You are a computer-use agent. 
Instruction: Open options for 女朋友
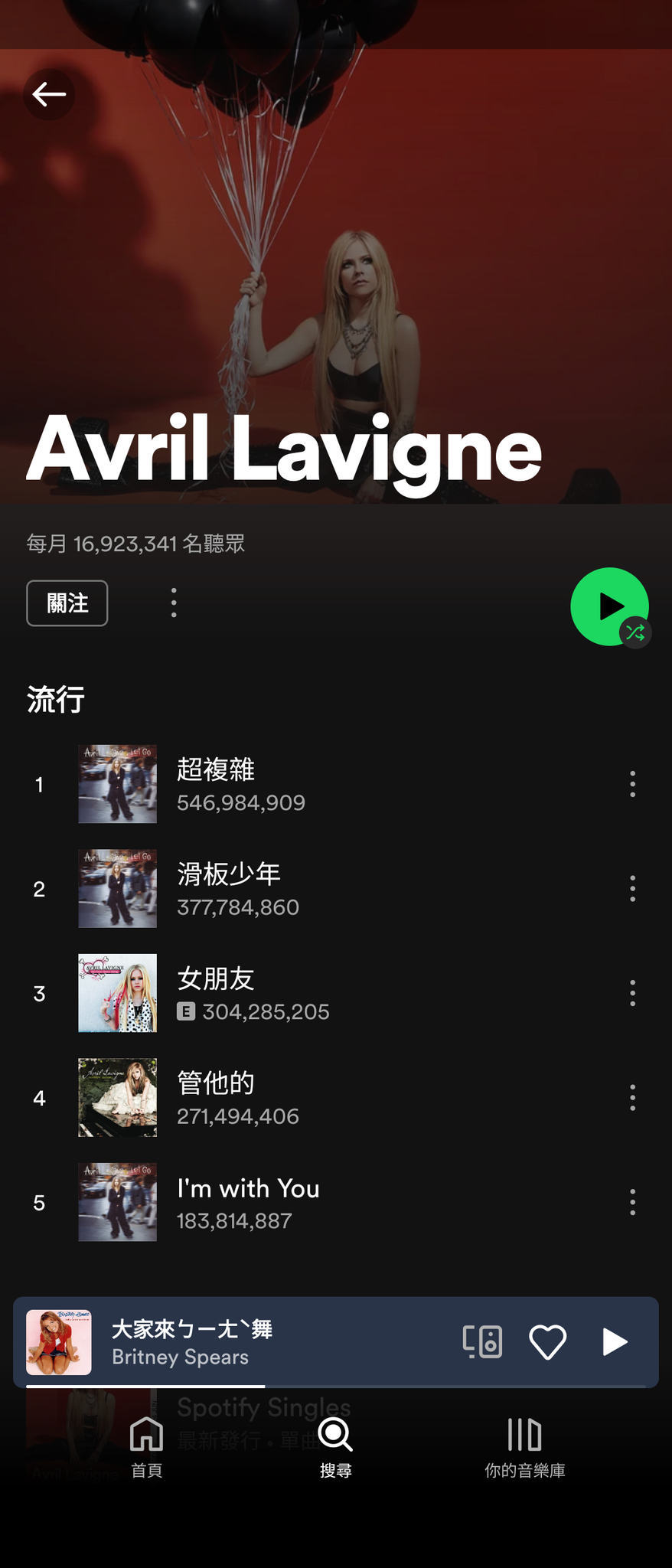click(632, 992)
